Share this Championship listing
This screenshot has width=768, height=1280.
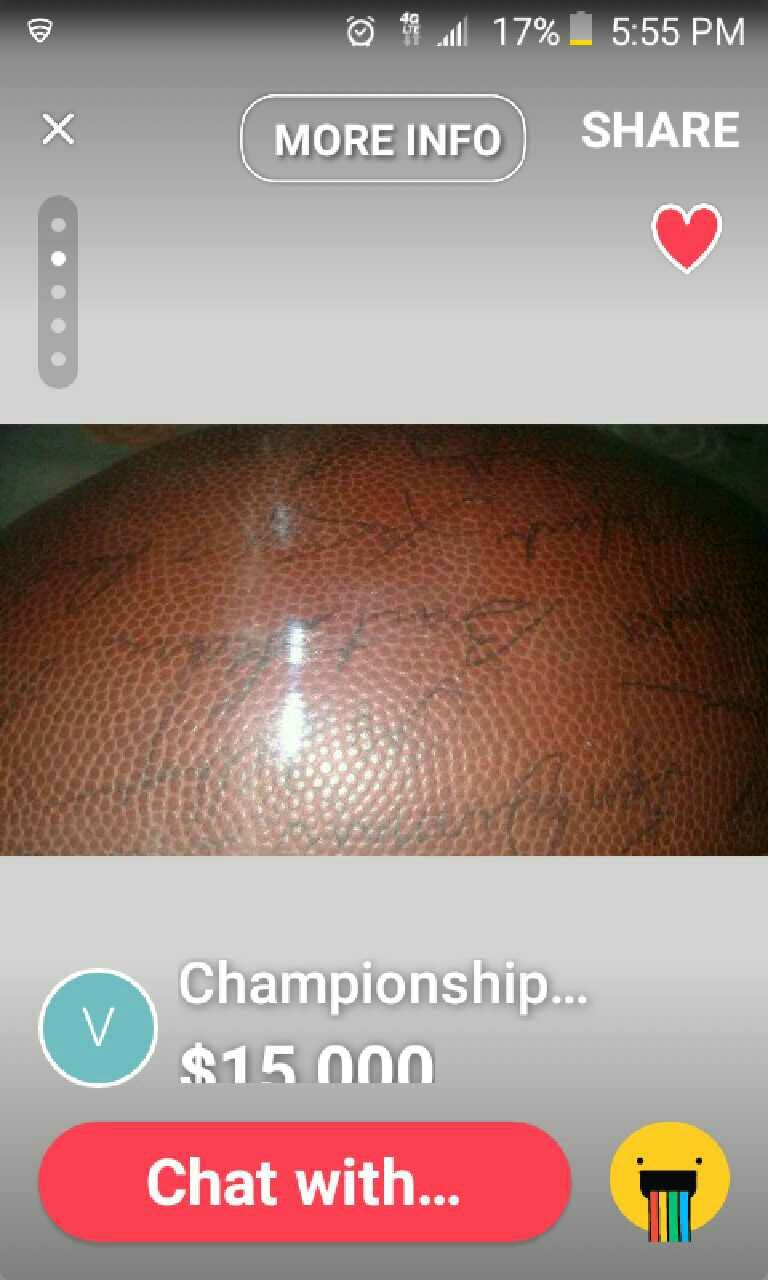pos(660,131)
